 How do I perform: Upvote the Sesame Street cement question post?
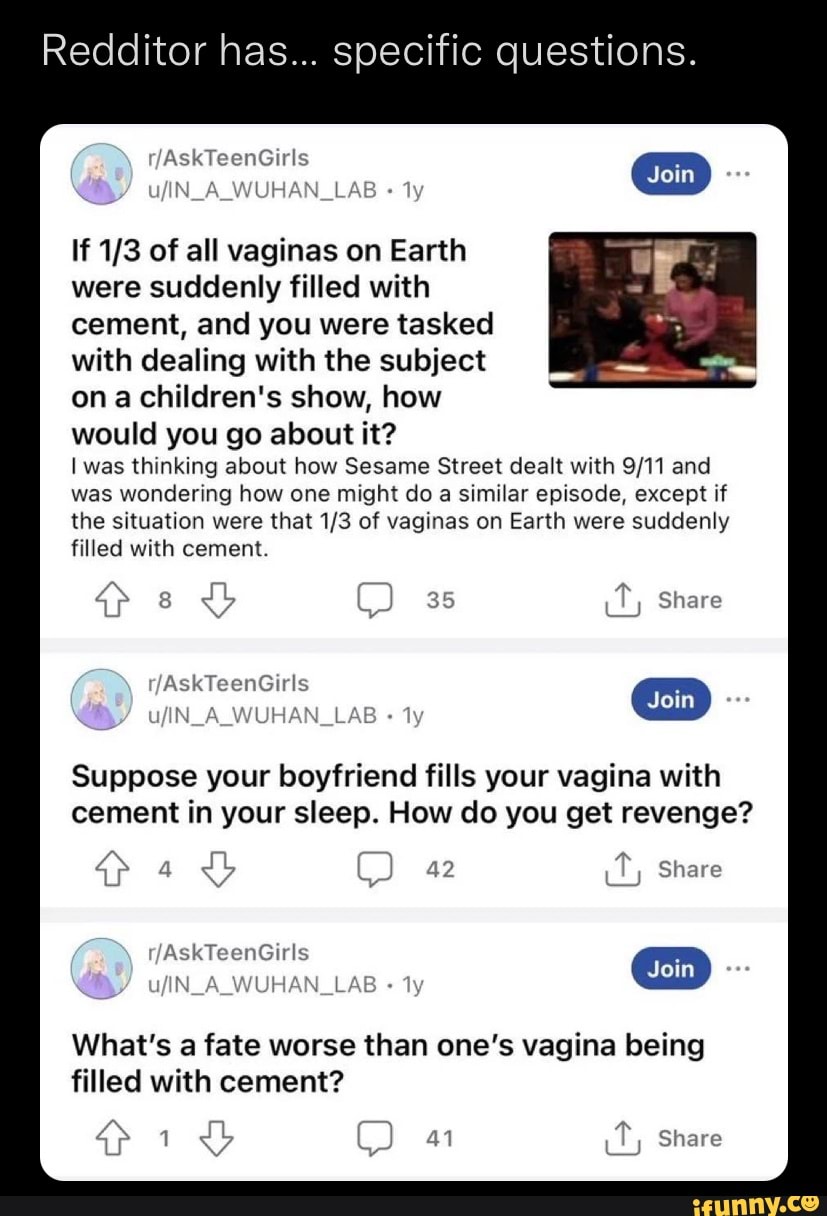pos(112,600)
